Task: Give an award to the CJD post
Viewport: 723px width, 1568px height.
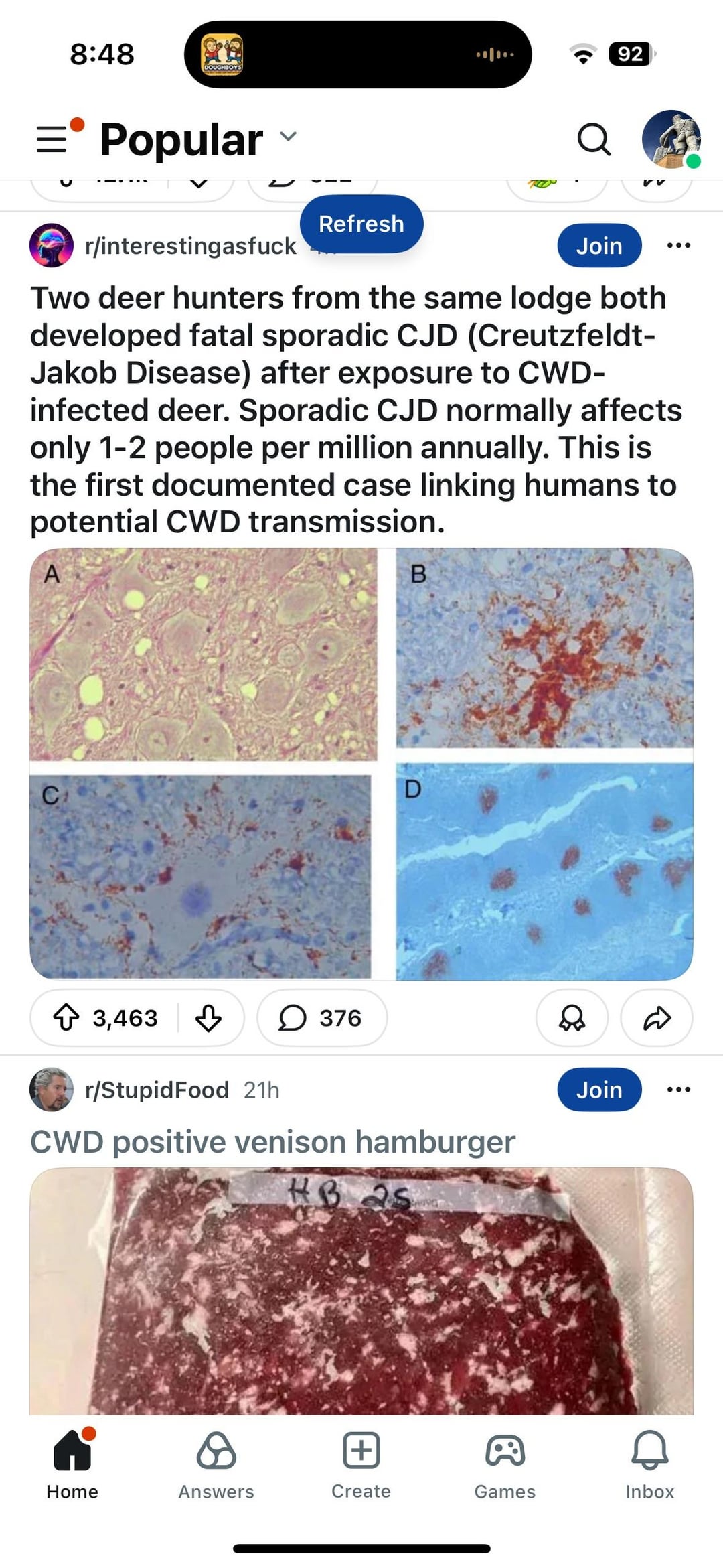Action: (572, 1018)
